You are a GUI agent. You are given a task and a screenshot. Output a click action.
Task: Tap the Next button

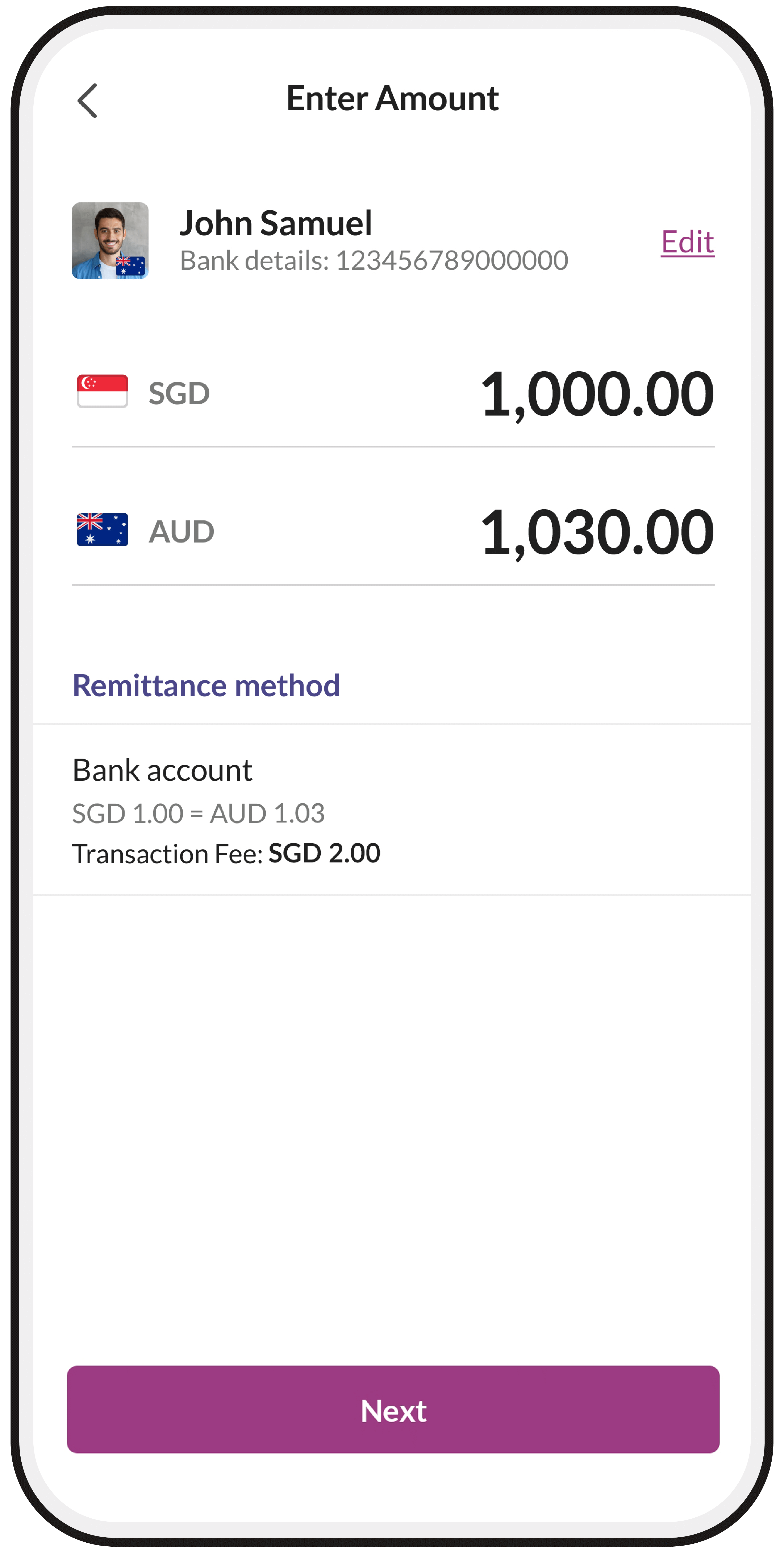pyautogui.click(x=393, y=1410)
